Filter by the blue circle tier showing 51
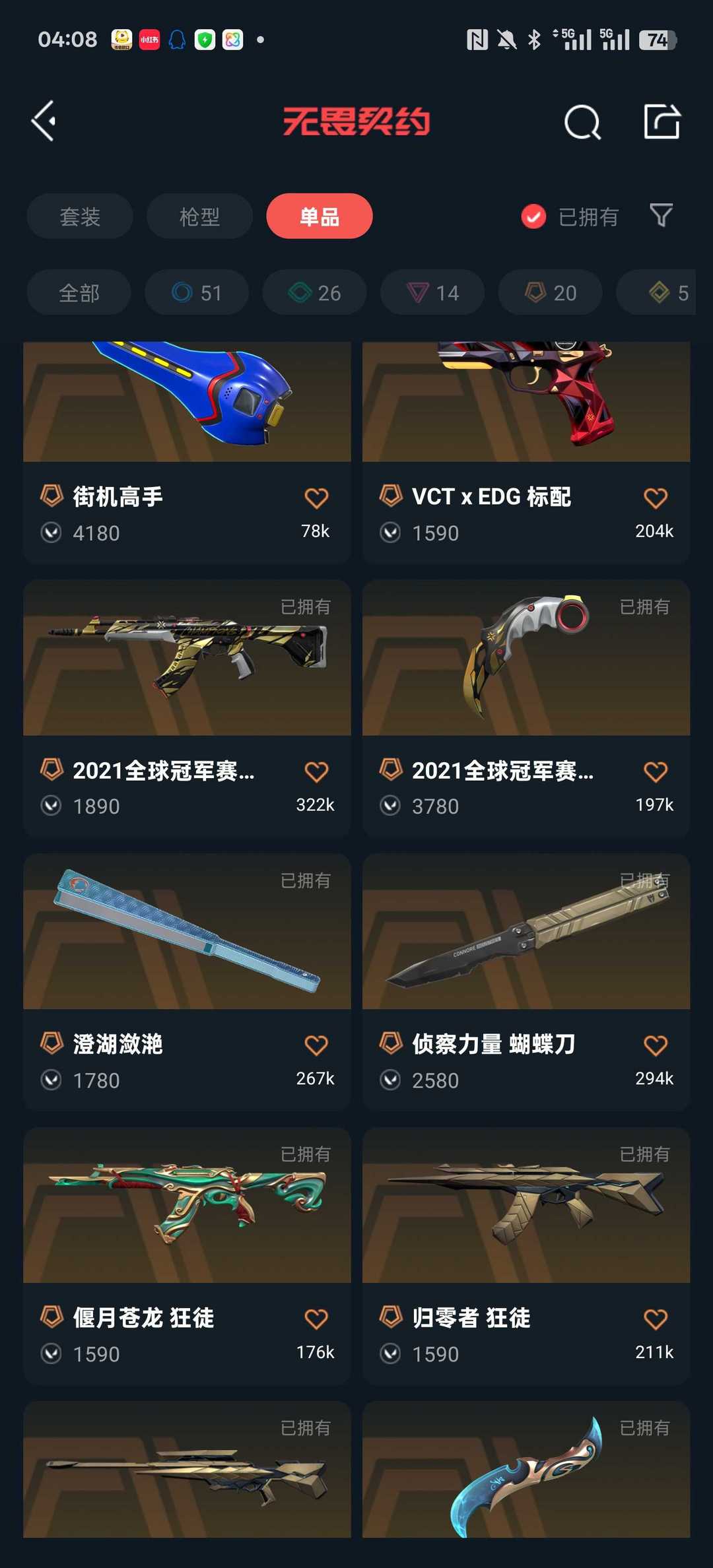Viewport: 713px width, 1568px height. click(197, 292)
